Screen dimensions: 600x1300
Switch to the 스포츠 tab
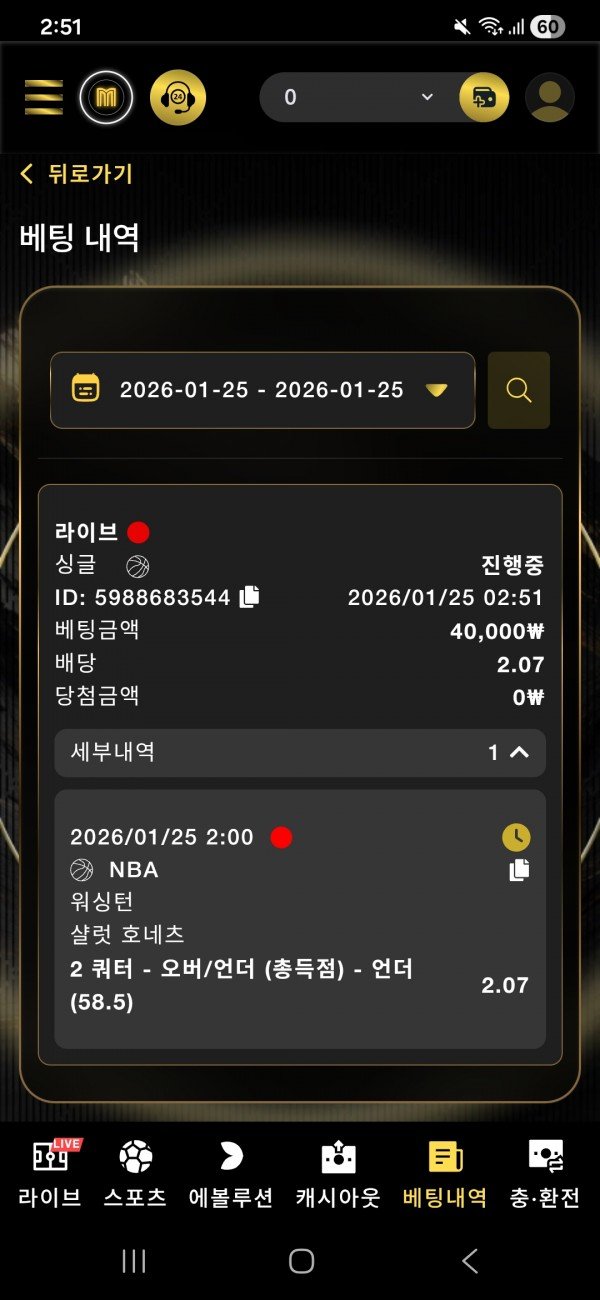[x=135, y=1172]
